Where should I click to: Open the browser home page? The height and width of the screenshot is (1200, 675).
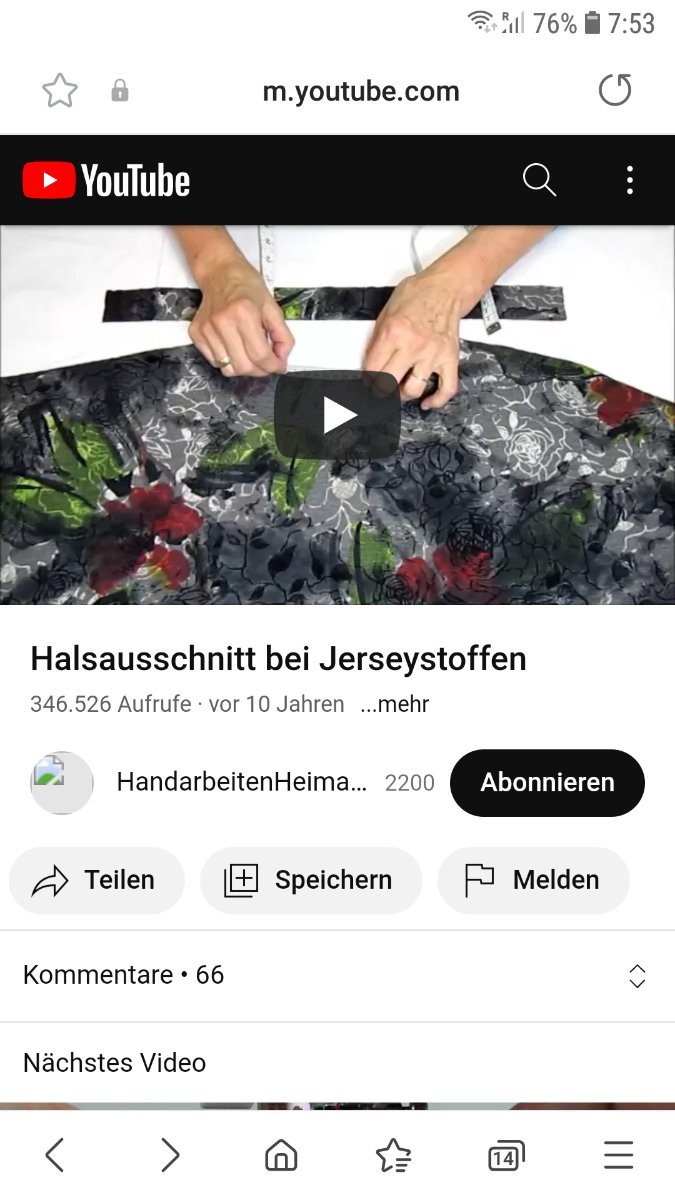coord(281,1155)
